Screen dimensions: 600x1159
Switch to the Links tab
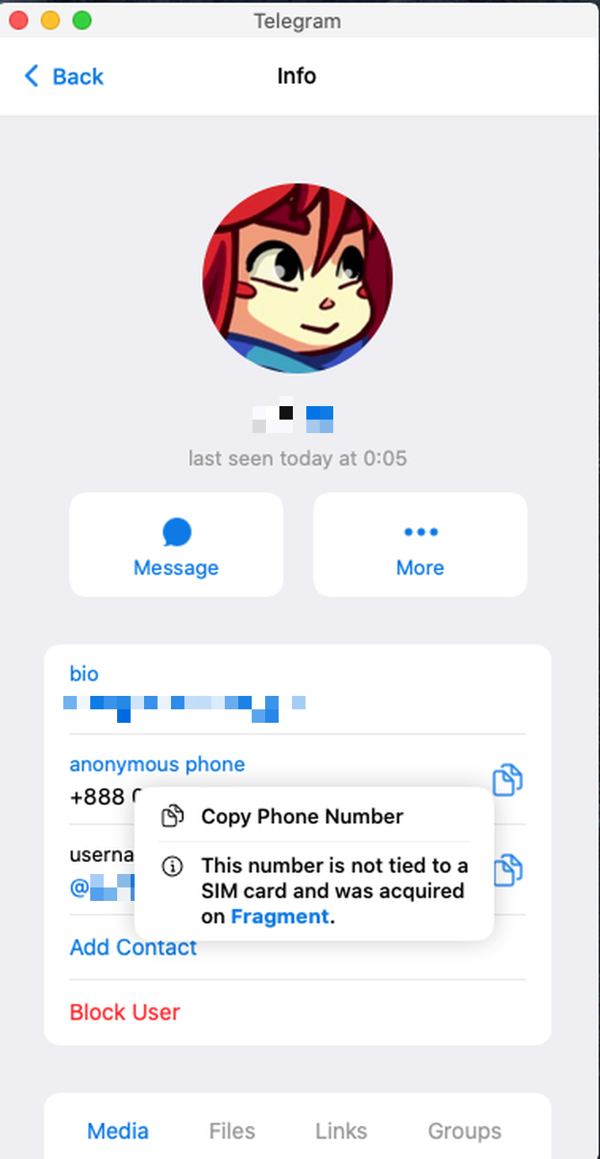(x=341, y=1131)
